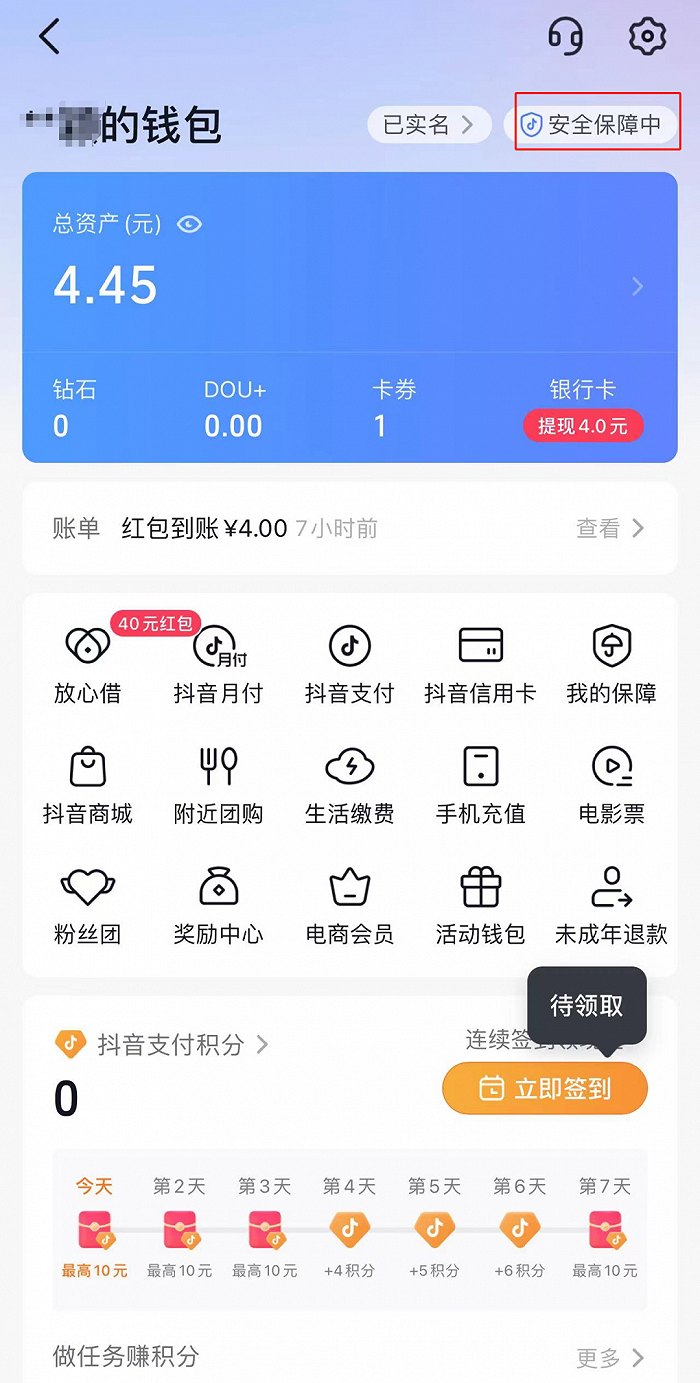Image resolution: width=700 pixels, height=1383 pixels.
Task: Hide total assets with the eye icon
Action: click(x=189, y=224)
